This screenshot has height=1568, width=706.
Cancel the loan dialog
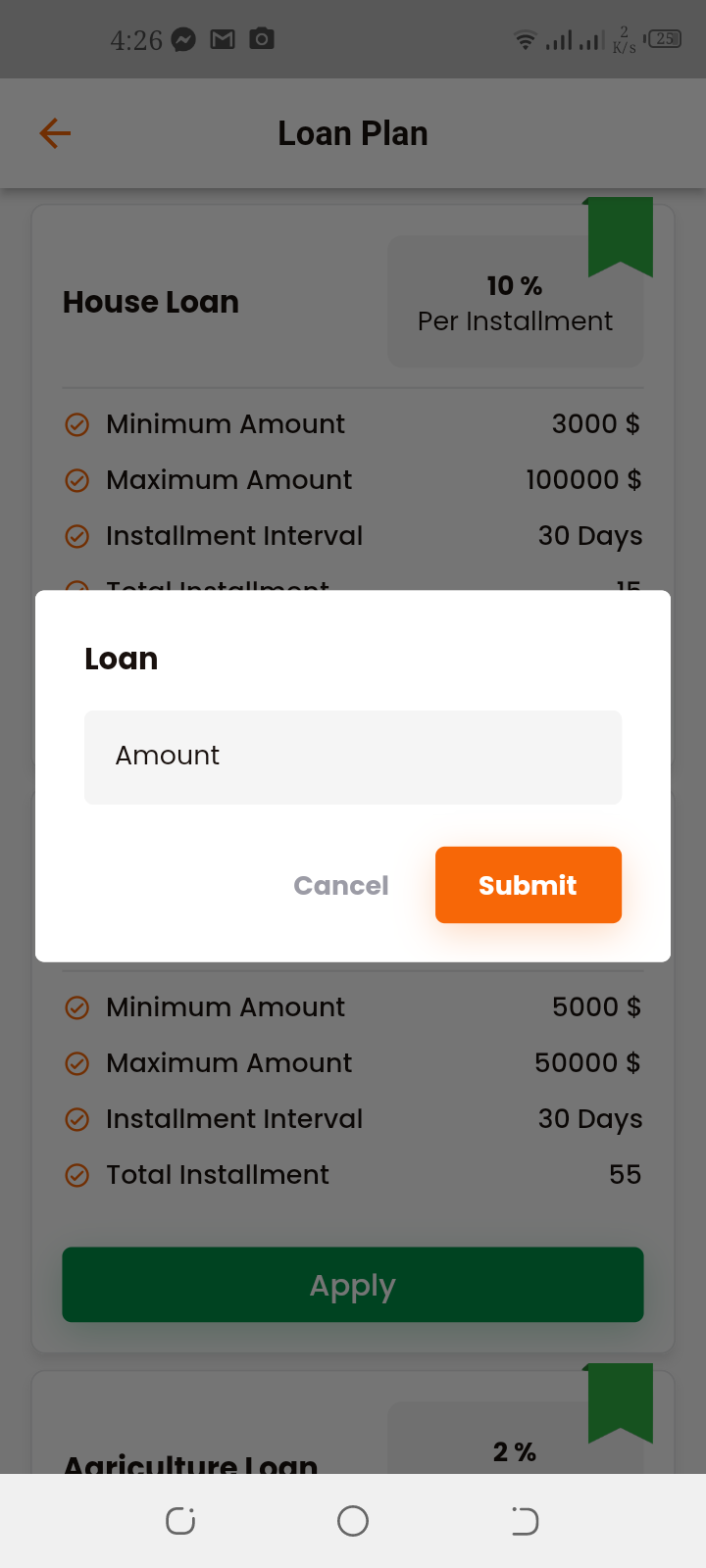pyautogui.click(x=341, y=885)
